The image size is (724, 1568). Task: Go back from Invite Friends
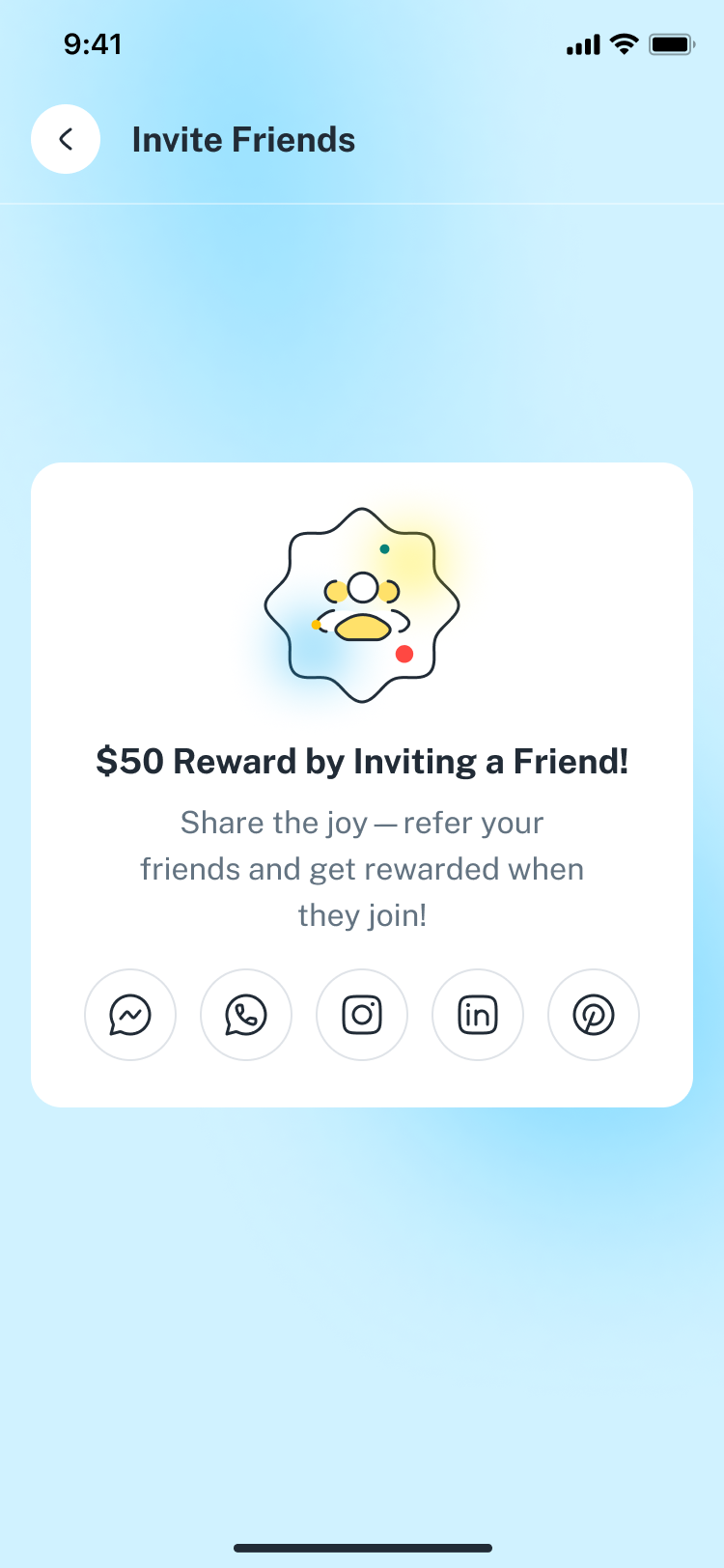point(66,139)
